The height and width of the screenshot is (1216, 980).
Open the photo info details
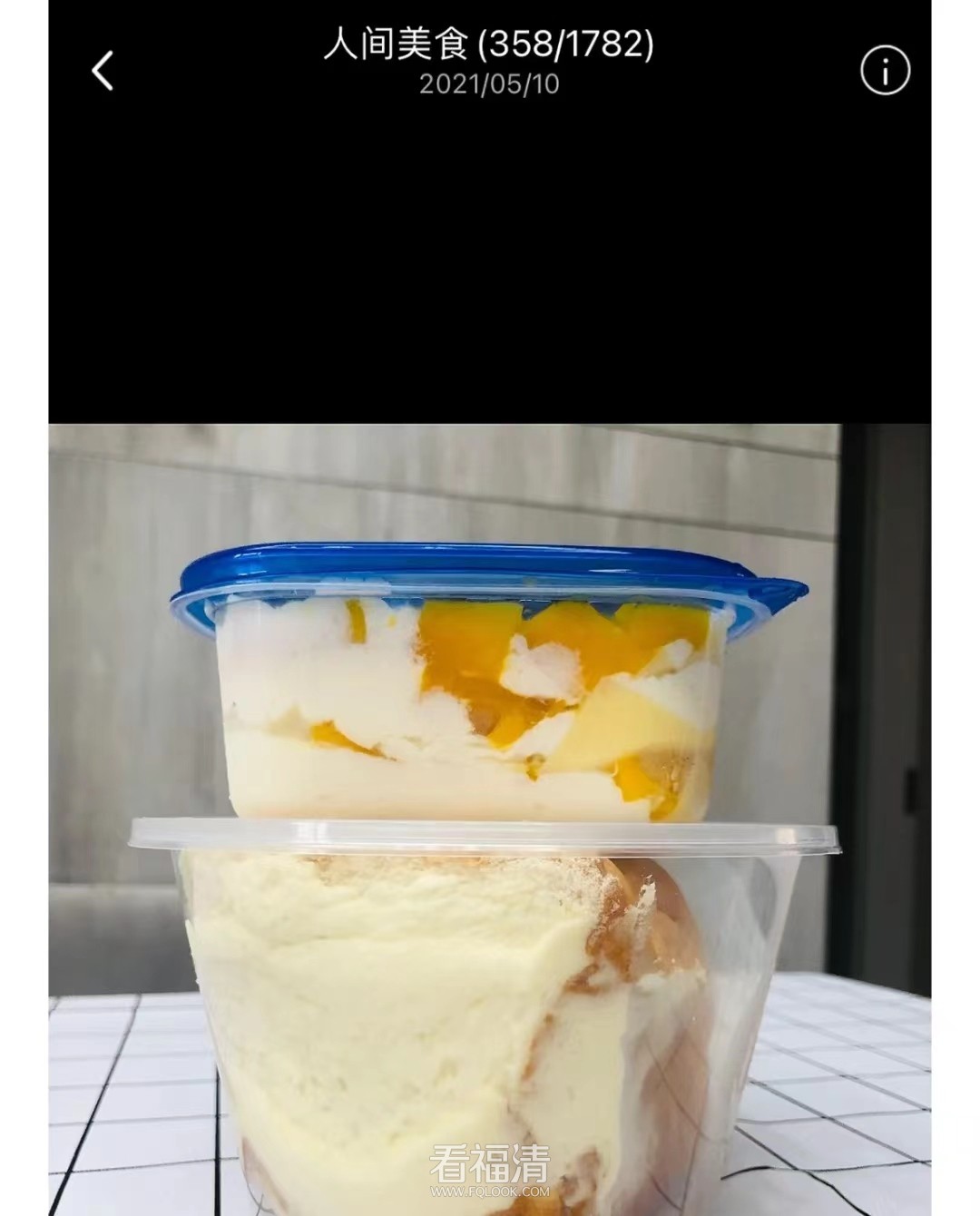(x=884, y=70)
